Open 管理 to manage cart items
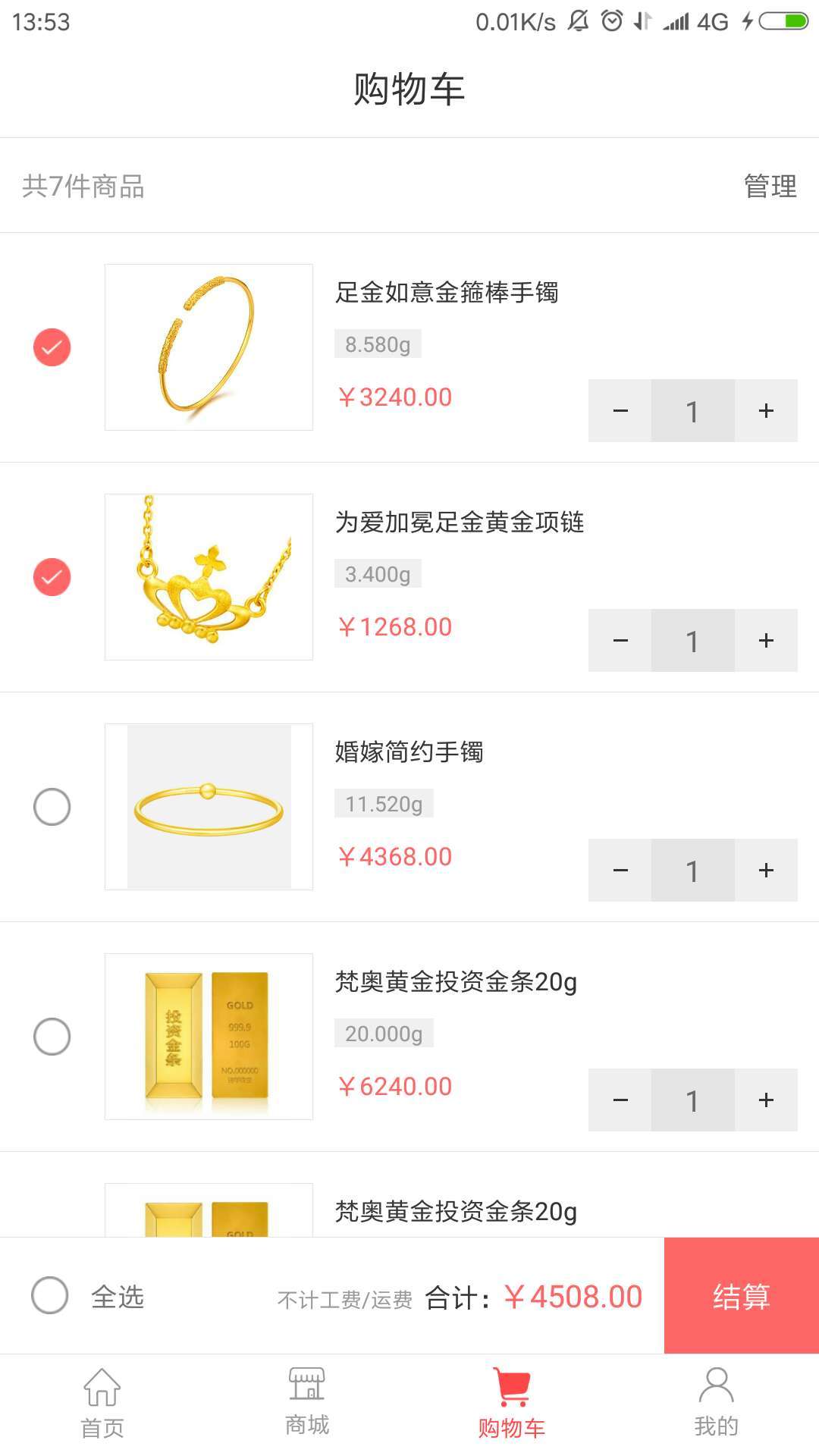 coord(770,186)
